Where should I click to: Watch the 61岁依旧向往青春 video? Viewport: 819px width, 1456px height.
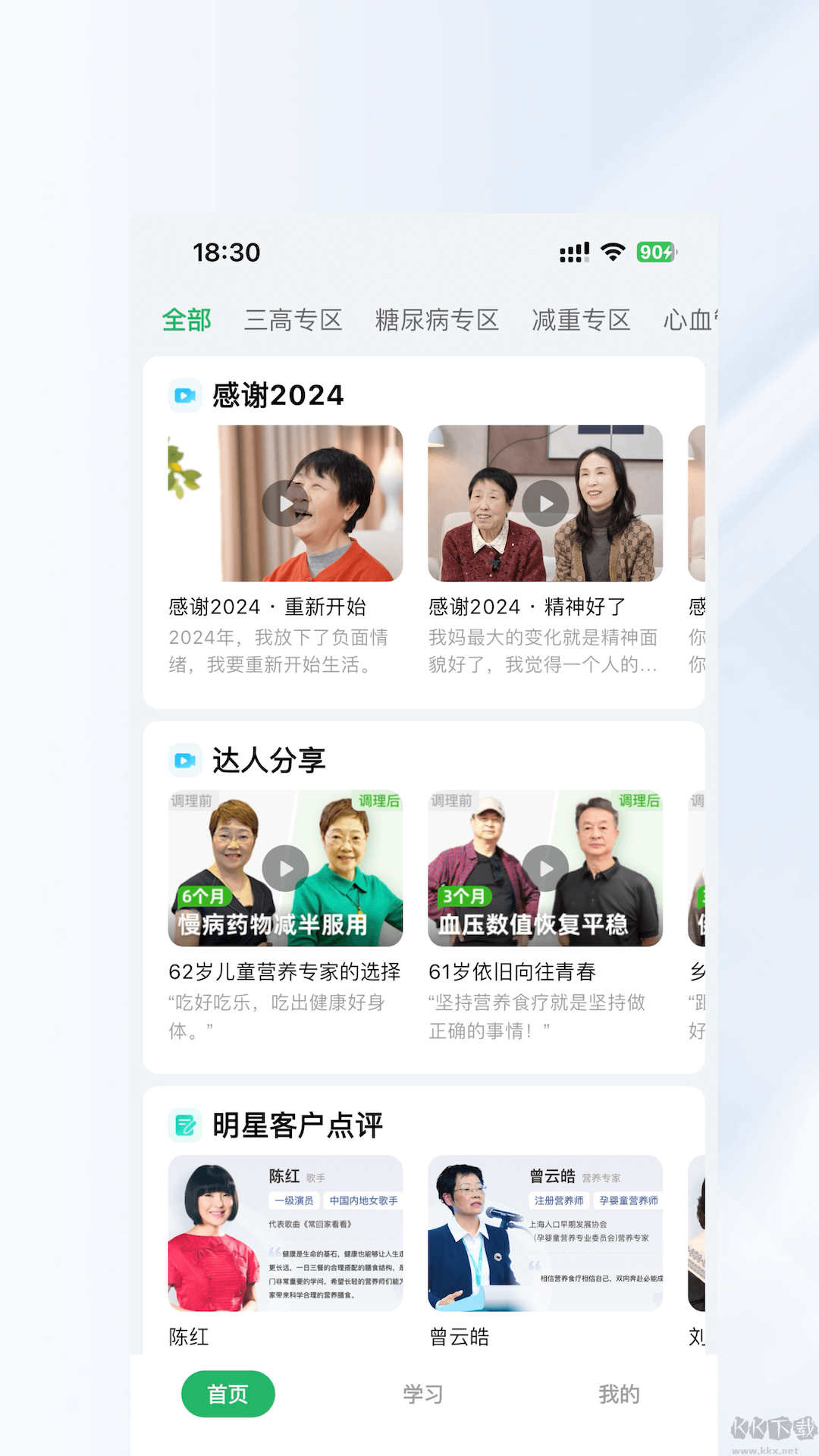(545, 868)
